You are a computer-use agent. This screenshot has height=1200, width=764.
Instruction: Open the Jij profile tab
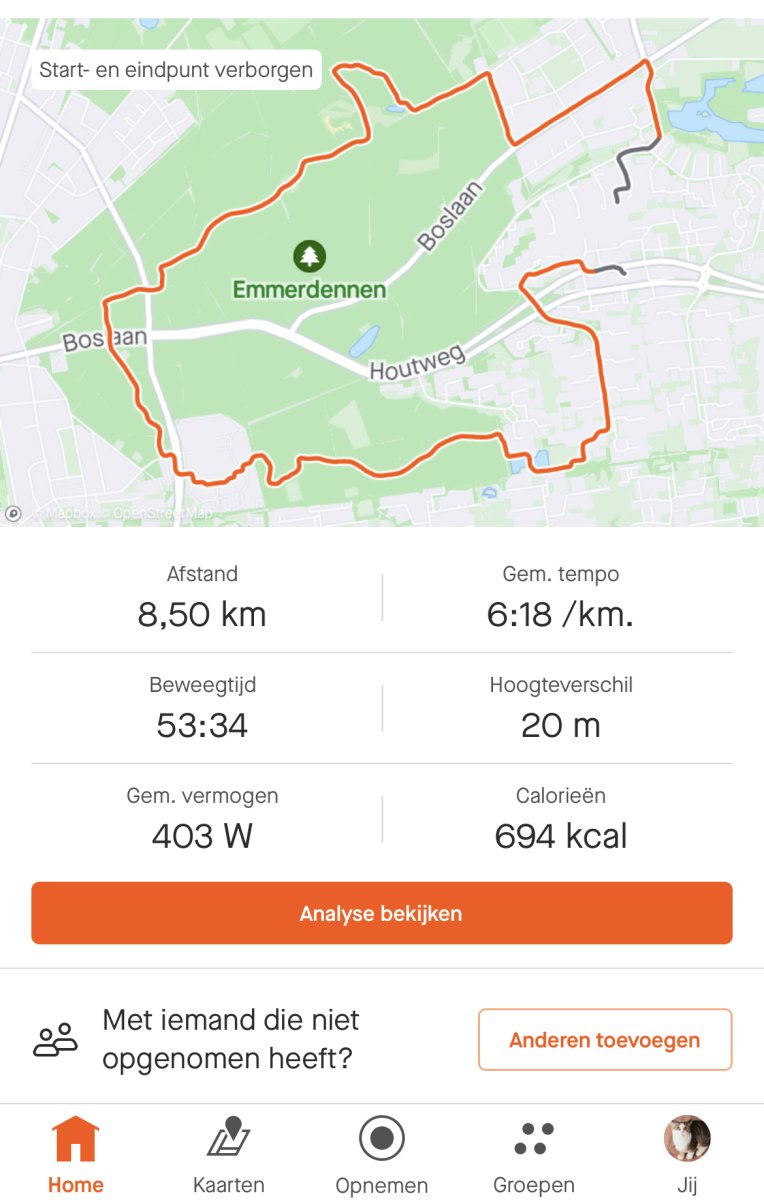click(x=686, y=1155)
